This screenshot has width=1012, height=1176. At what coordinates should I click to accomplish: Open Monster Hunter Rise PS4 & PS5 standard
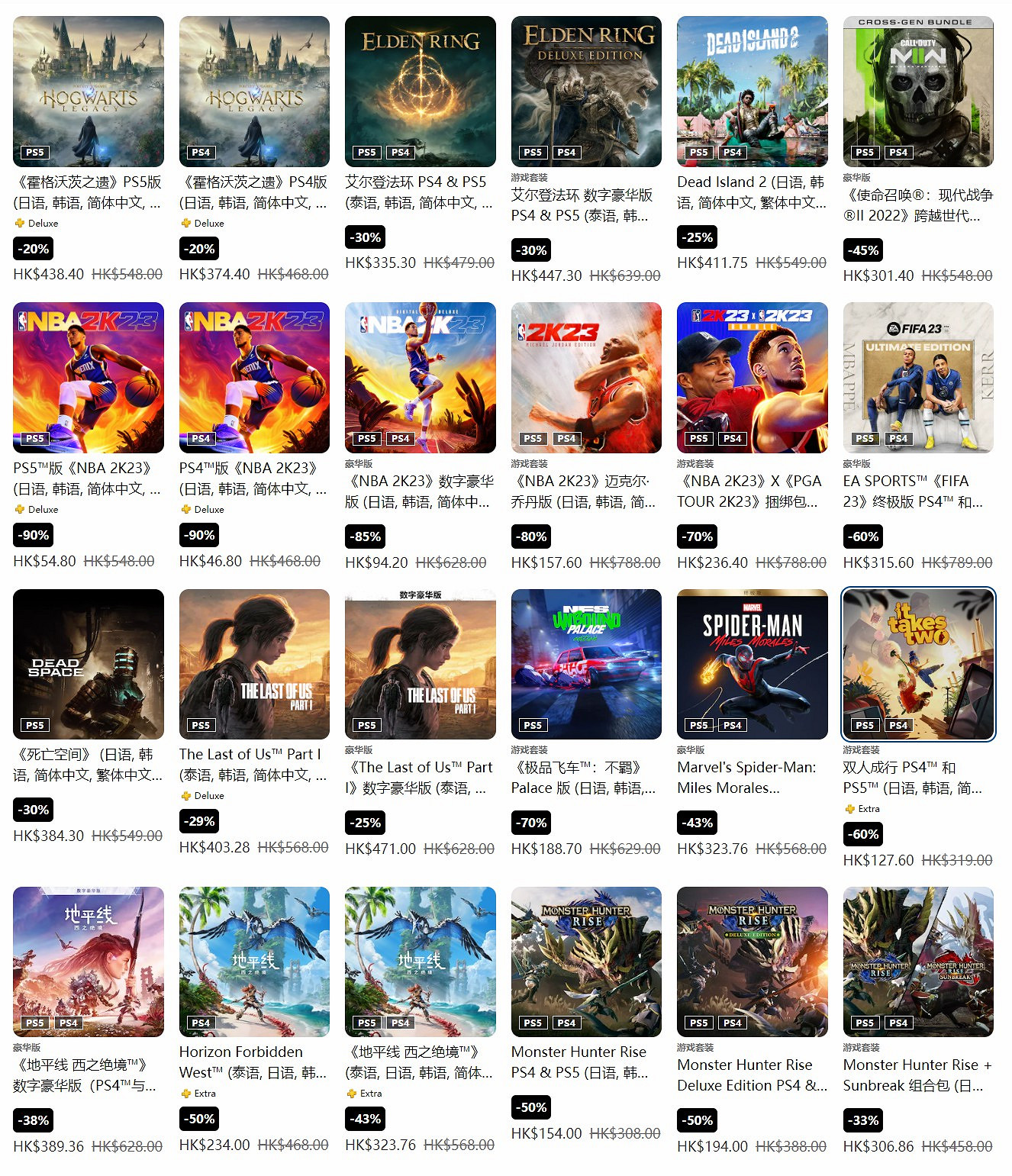[x=586, y=962]
